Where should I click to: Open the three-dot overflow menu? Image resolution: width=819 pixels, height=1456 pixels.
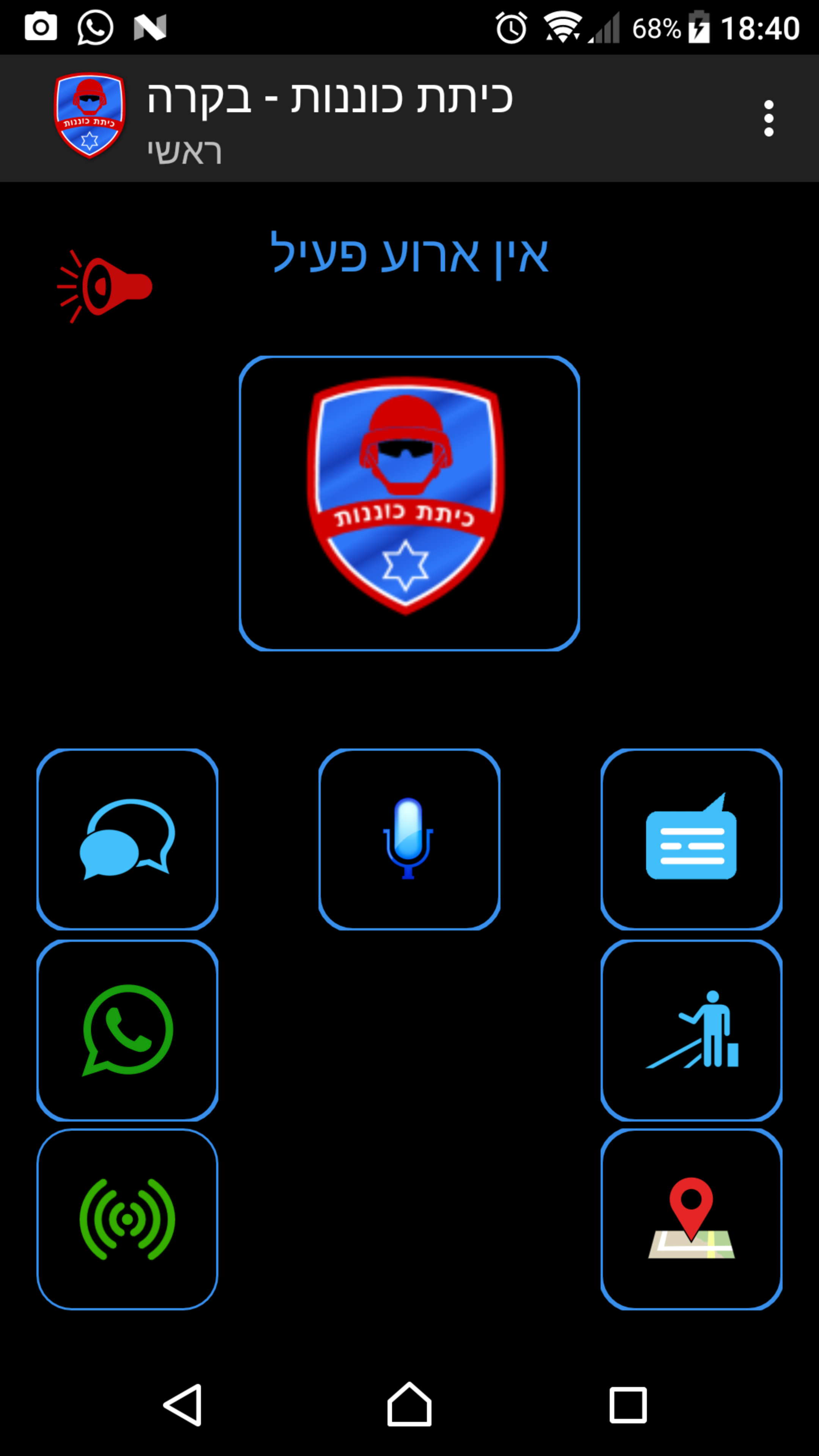click(x=768, y=118)
